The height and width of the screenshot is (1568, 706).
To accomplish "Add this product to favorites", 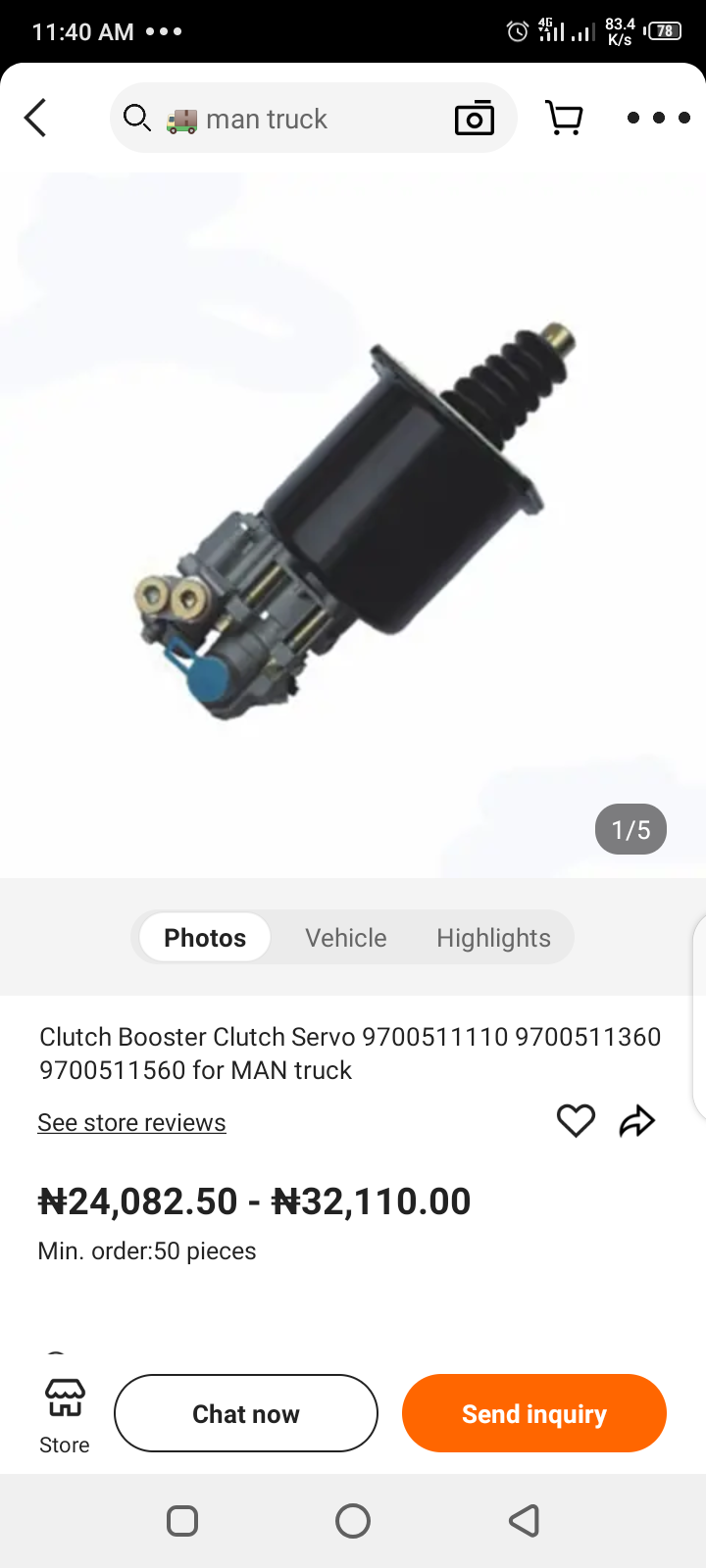I will [x=576, y=1120].
